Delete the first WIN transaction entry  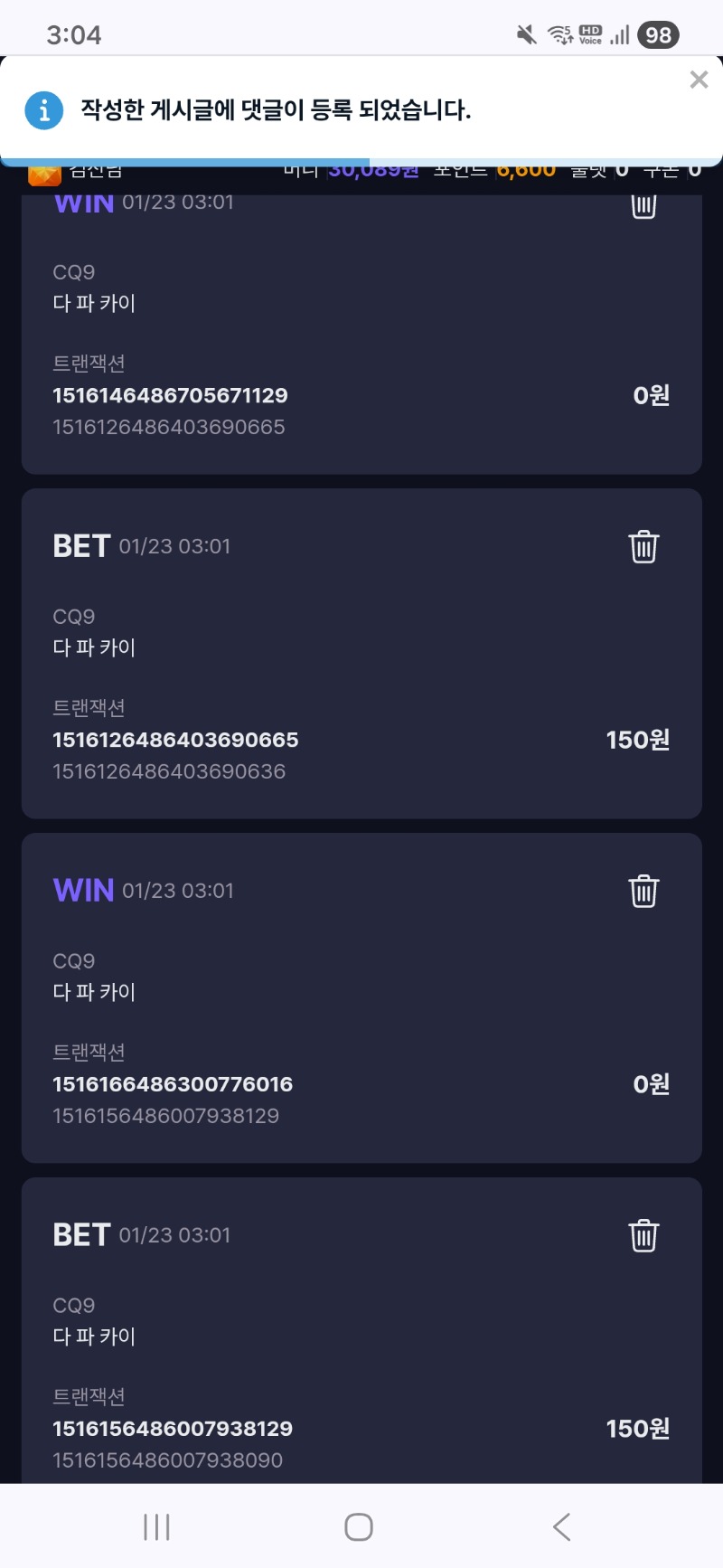click(643, 206)
